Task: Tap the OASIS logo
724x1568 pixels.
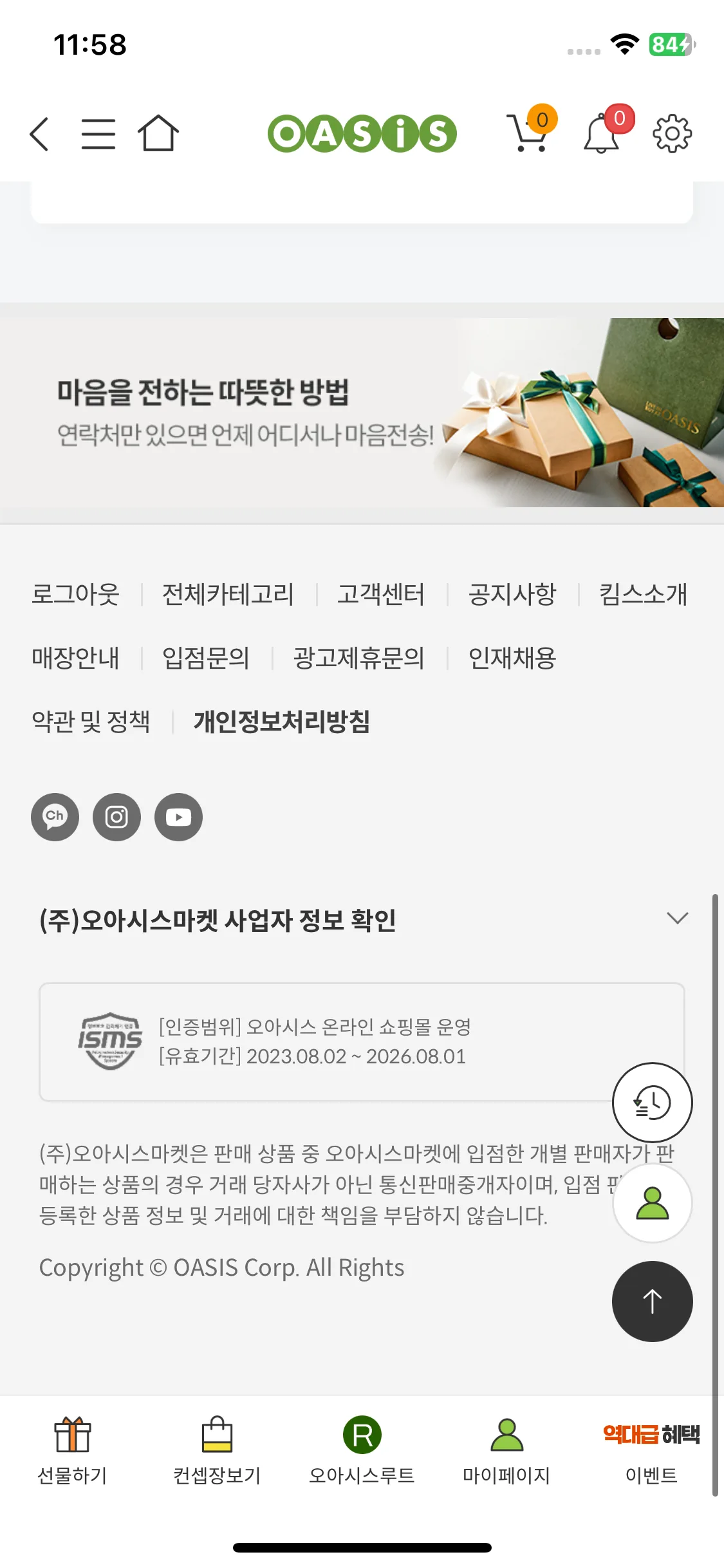Action: [x=362, y=133]
